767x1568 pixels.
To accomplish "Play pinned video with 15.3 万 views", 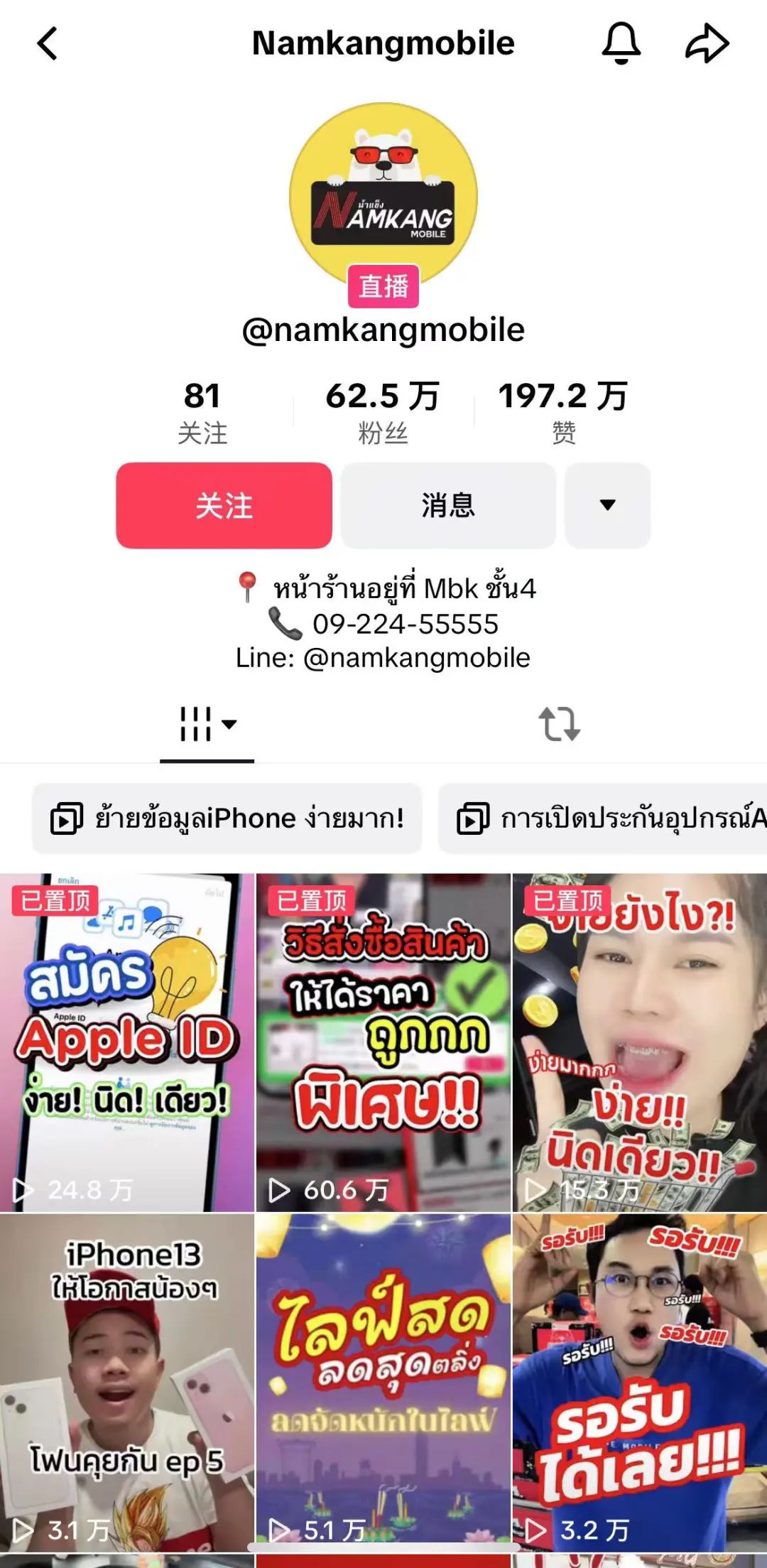I will [639, 1042].
